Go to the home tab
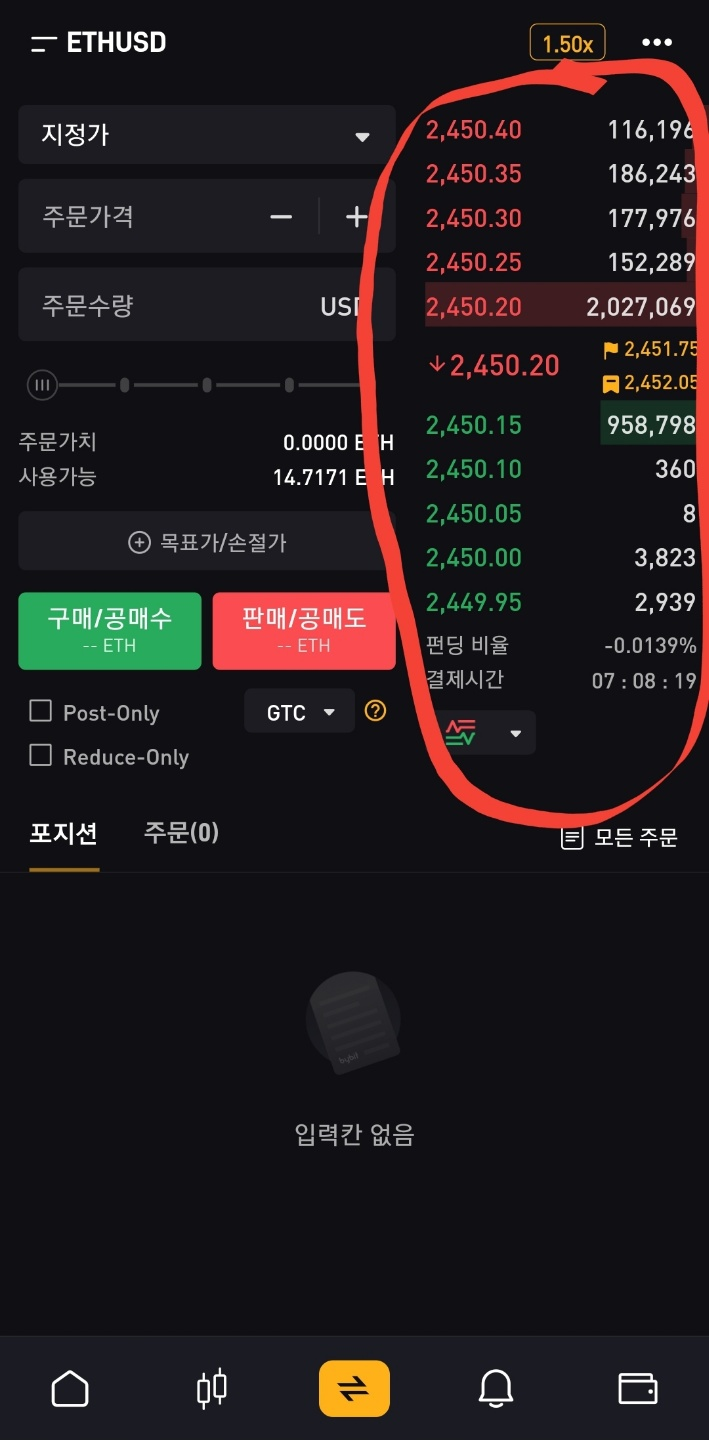 [70, 1389]
